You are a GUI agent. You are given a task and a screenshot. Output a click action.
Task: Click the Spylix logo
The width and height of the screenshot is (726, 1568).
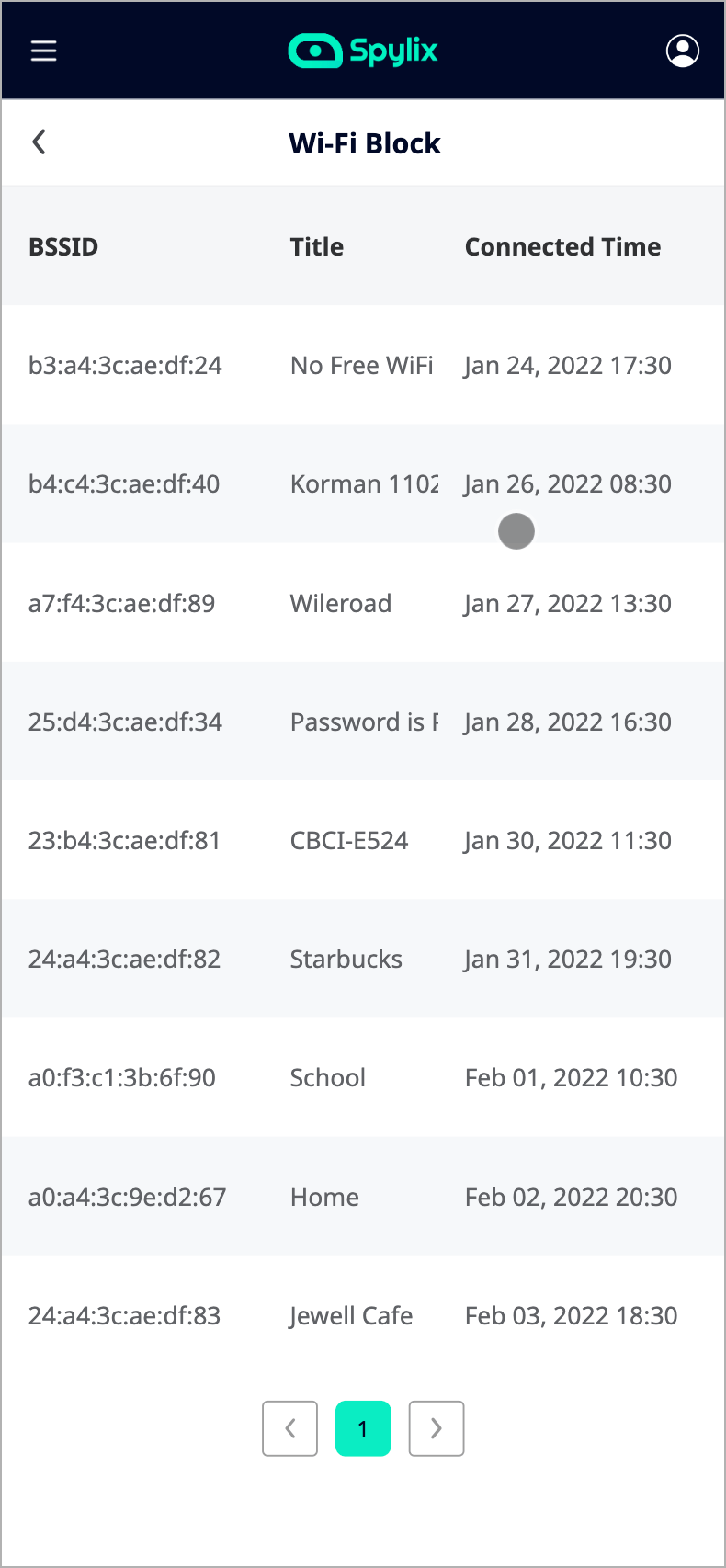(362, 51)
